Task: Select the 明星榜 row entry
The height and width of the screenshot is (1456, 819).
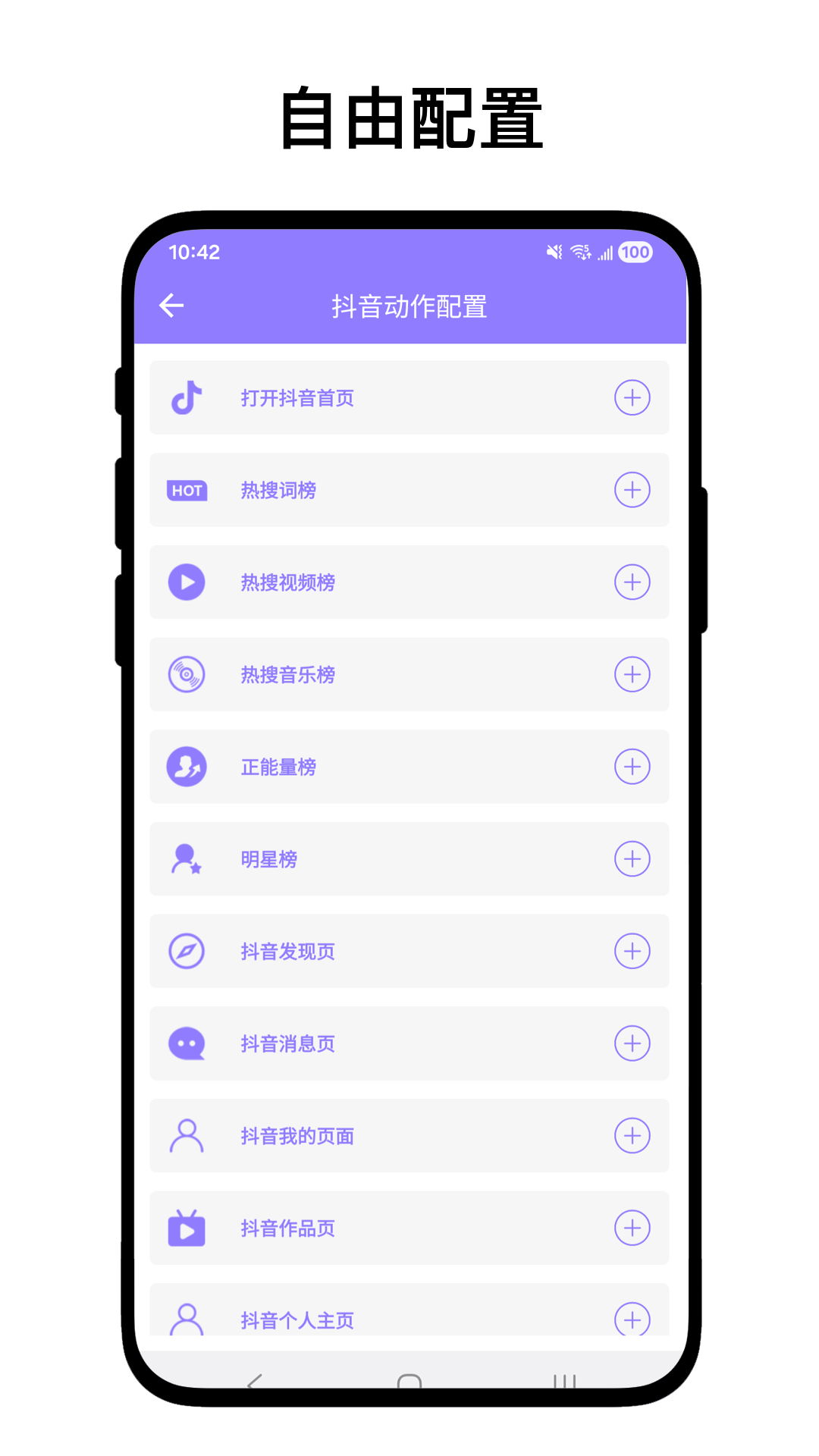Action: tap(409, 859)
